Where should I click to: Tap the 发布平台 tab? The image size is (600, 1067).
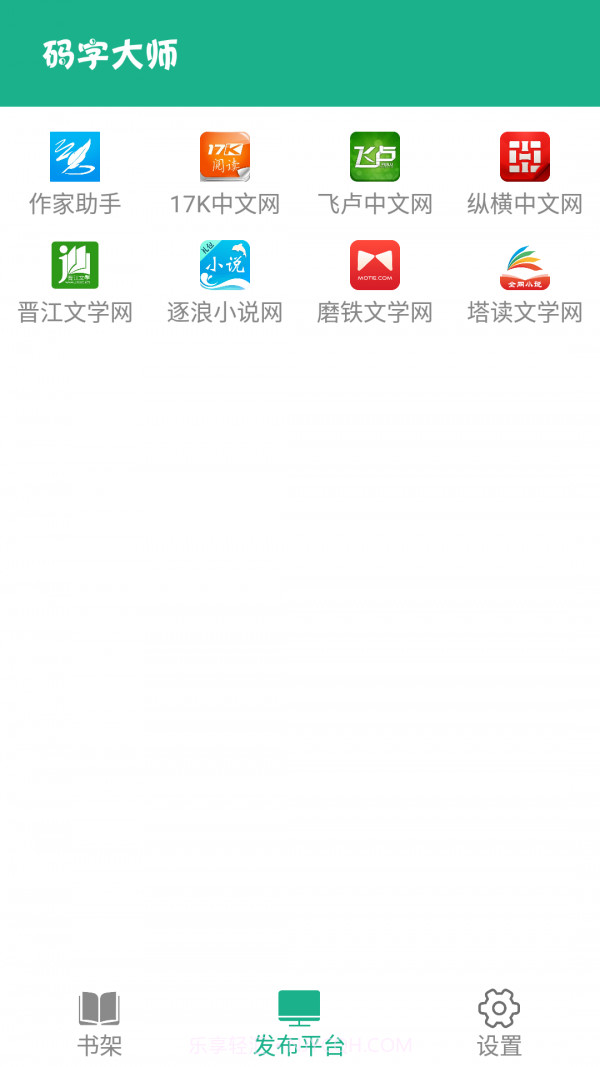coord(299,1023)
